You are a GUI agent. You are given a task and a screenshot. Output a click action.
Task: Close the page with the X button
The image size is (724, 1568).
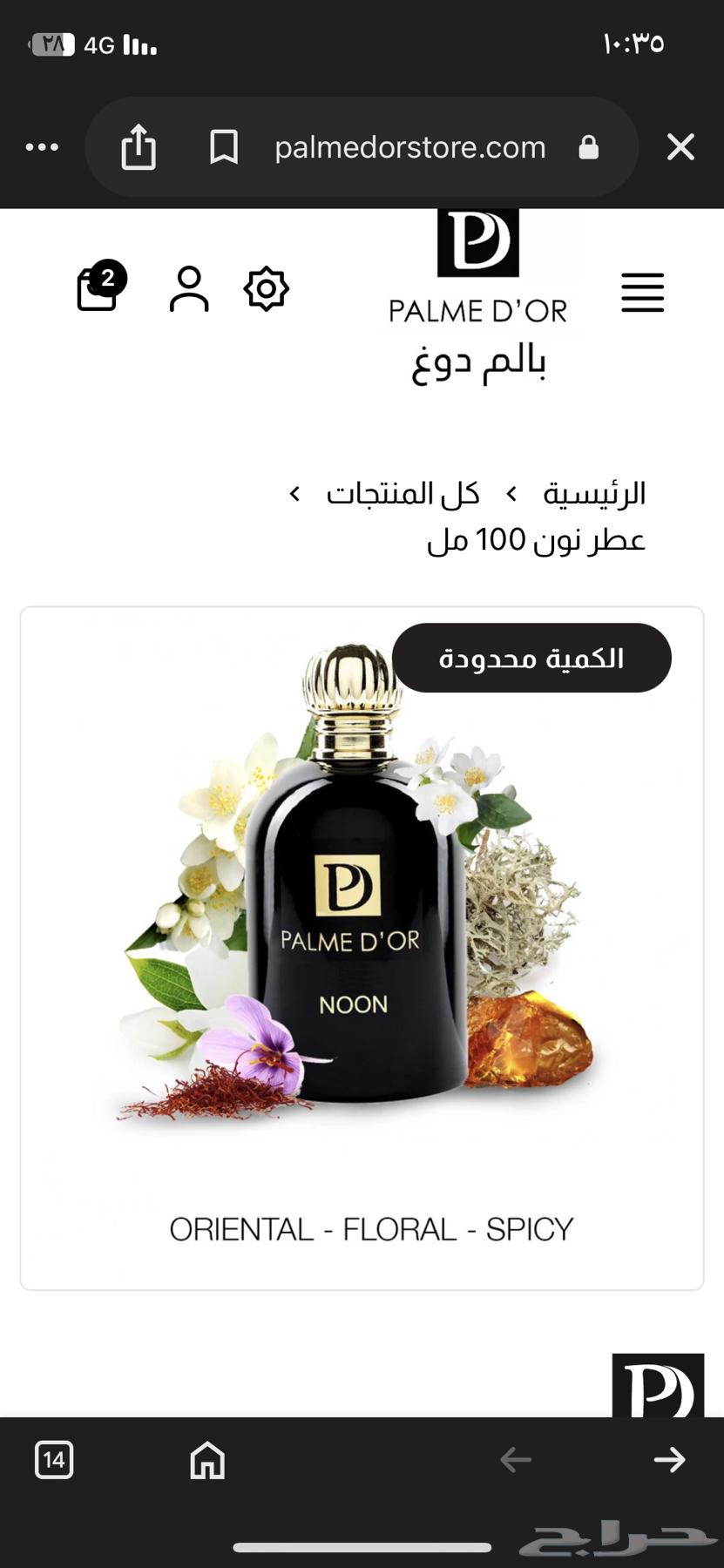click(x=680, y=146)
